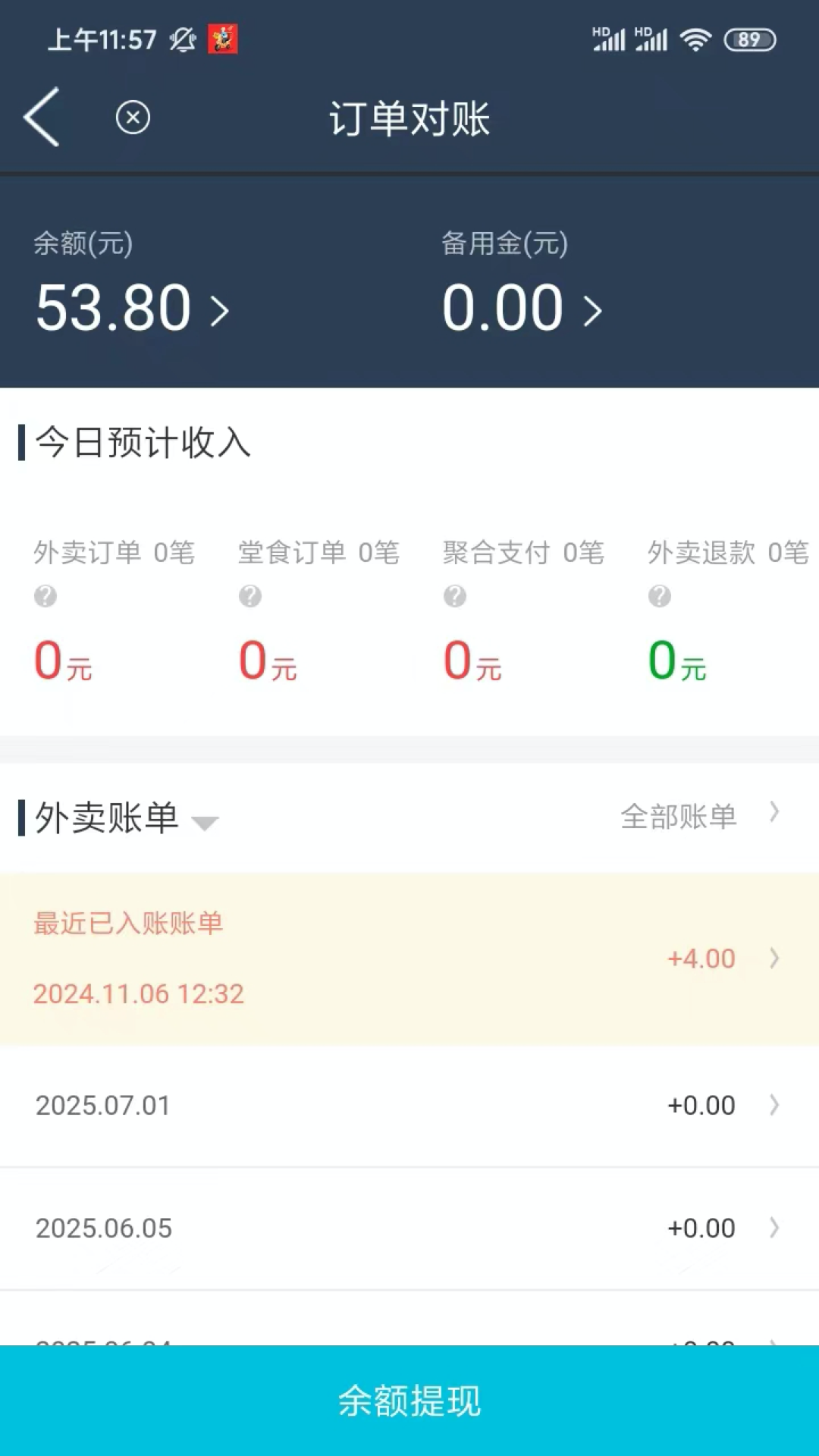This screenshot has width=819, height=1456.
Task: Click the help icon under 聚合支付
Action: click(455, 596)
